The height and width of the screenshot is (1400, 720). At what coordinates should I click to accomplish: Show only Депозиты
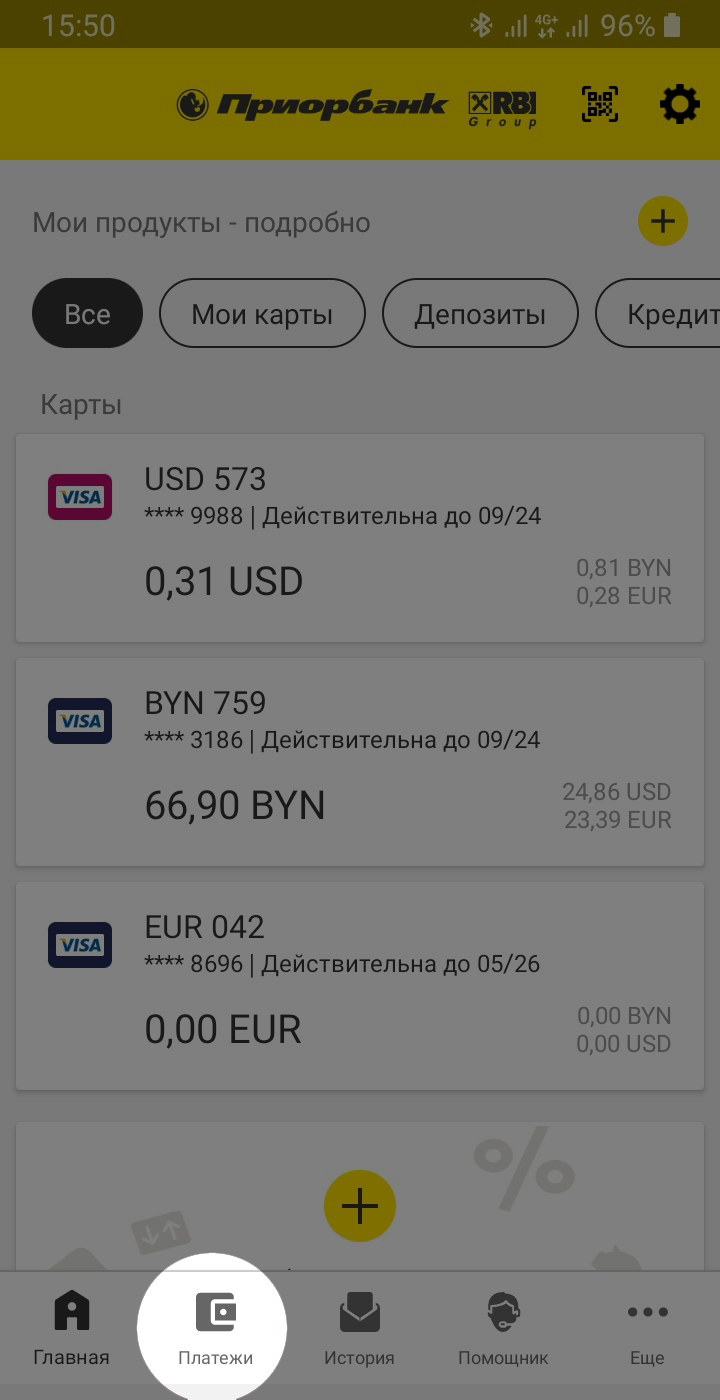(x=480, y=314)
